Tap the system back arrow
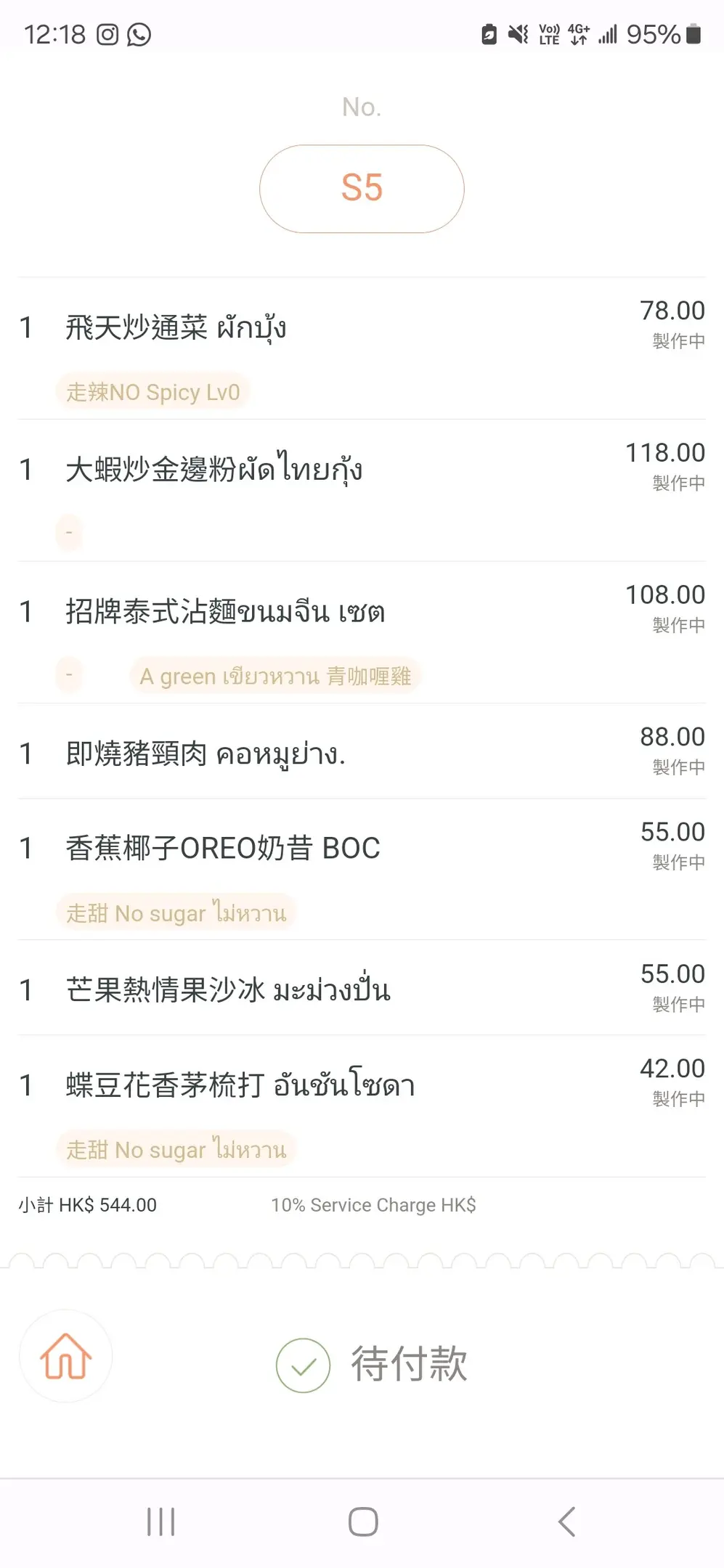Image resolution: width=724 pixels, height=1568 pixels. (x=566, y=1522)
